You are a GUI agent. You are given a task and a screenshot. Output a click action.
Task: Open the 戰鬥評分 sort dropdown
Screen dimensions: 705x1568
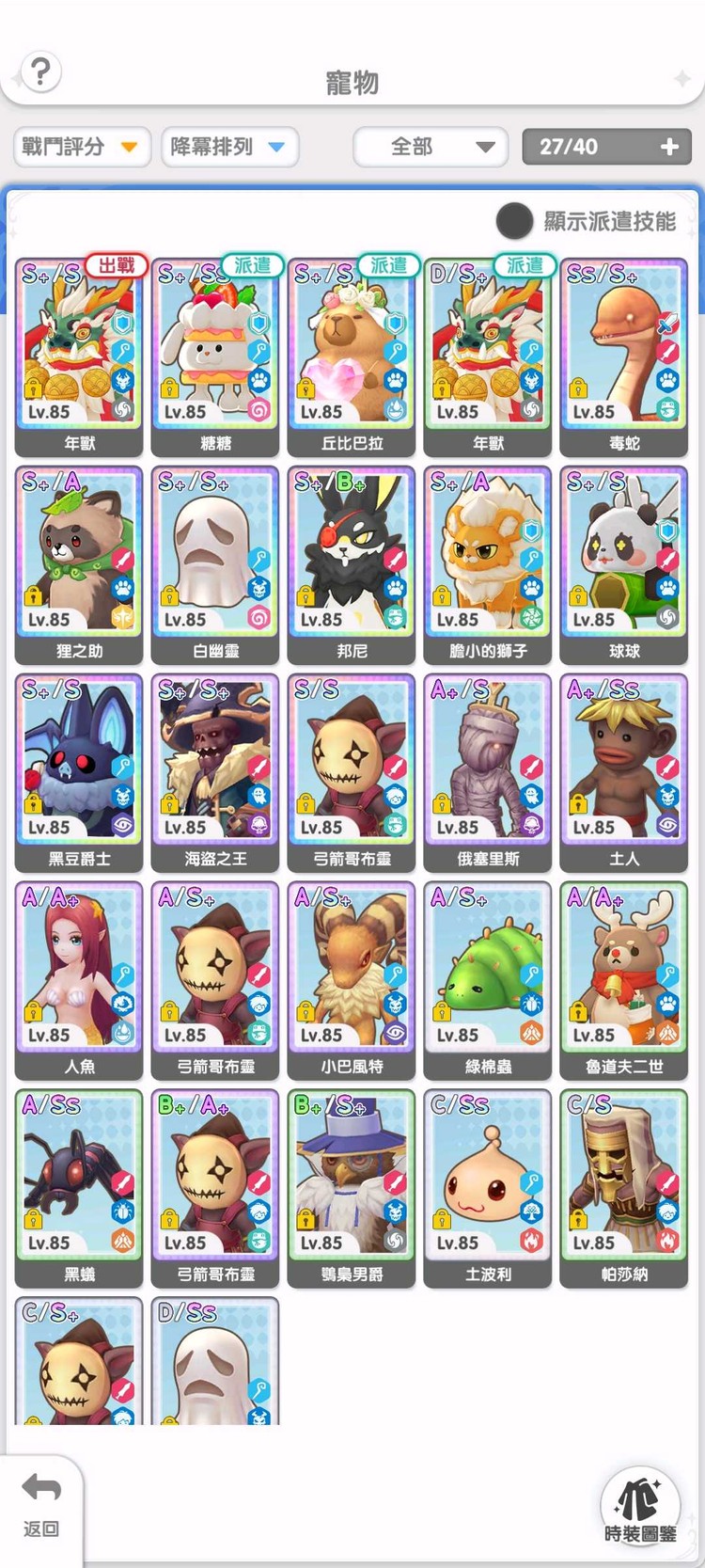[x=82, y=147]
